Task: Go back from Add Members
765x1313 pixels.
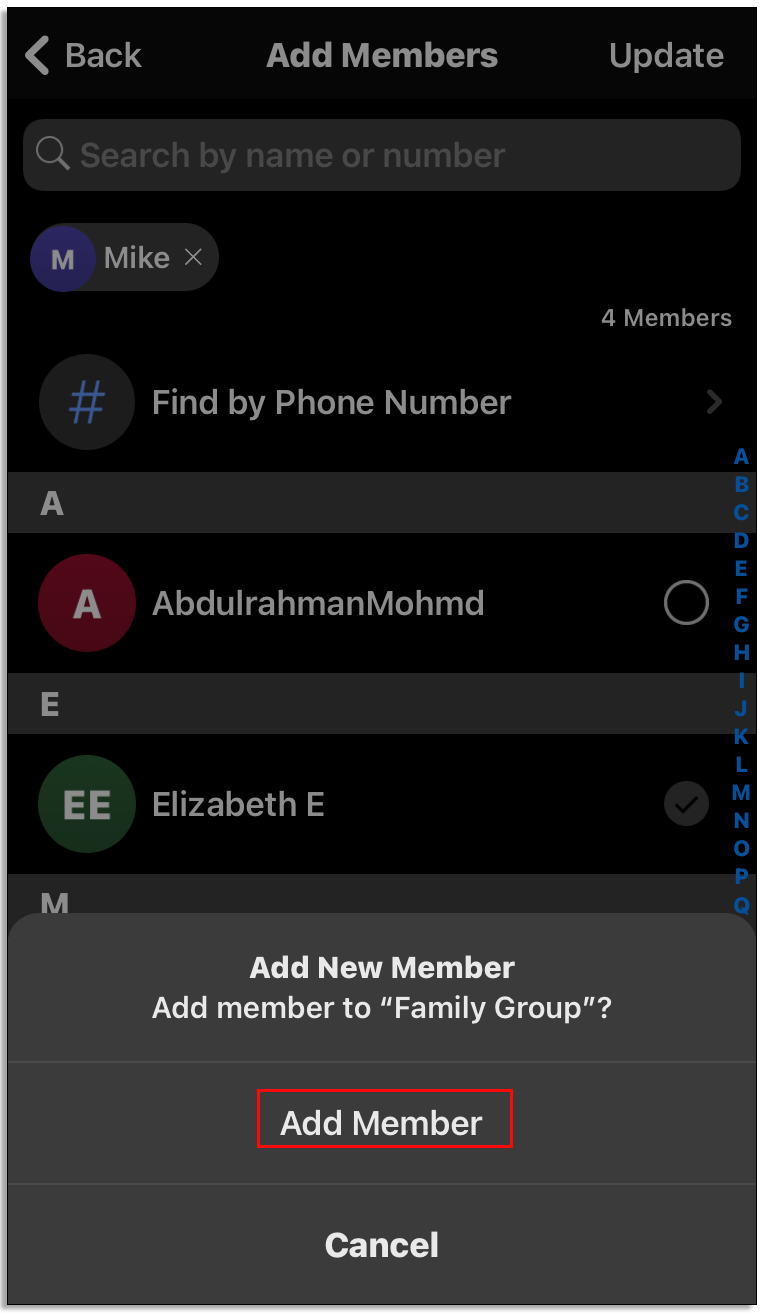Action: pos(84,56)
